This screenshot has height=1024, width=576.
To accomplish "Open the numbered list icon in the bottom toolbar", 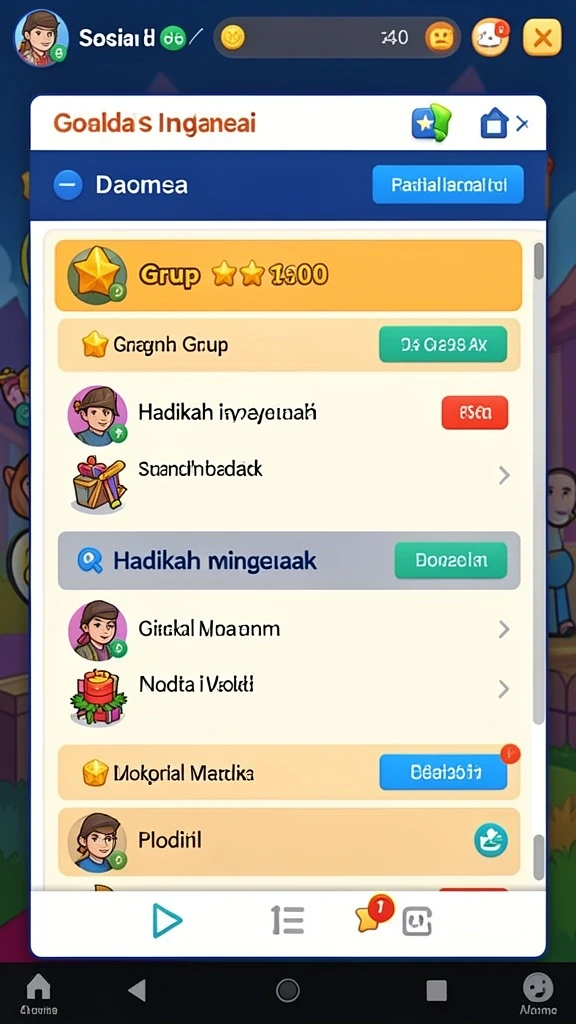I will [x=287, y=921].
